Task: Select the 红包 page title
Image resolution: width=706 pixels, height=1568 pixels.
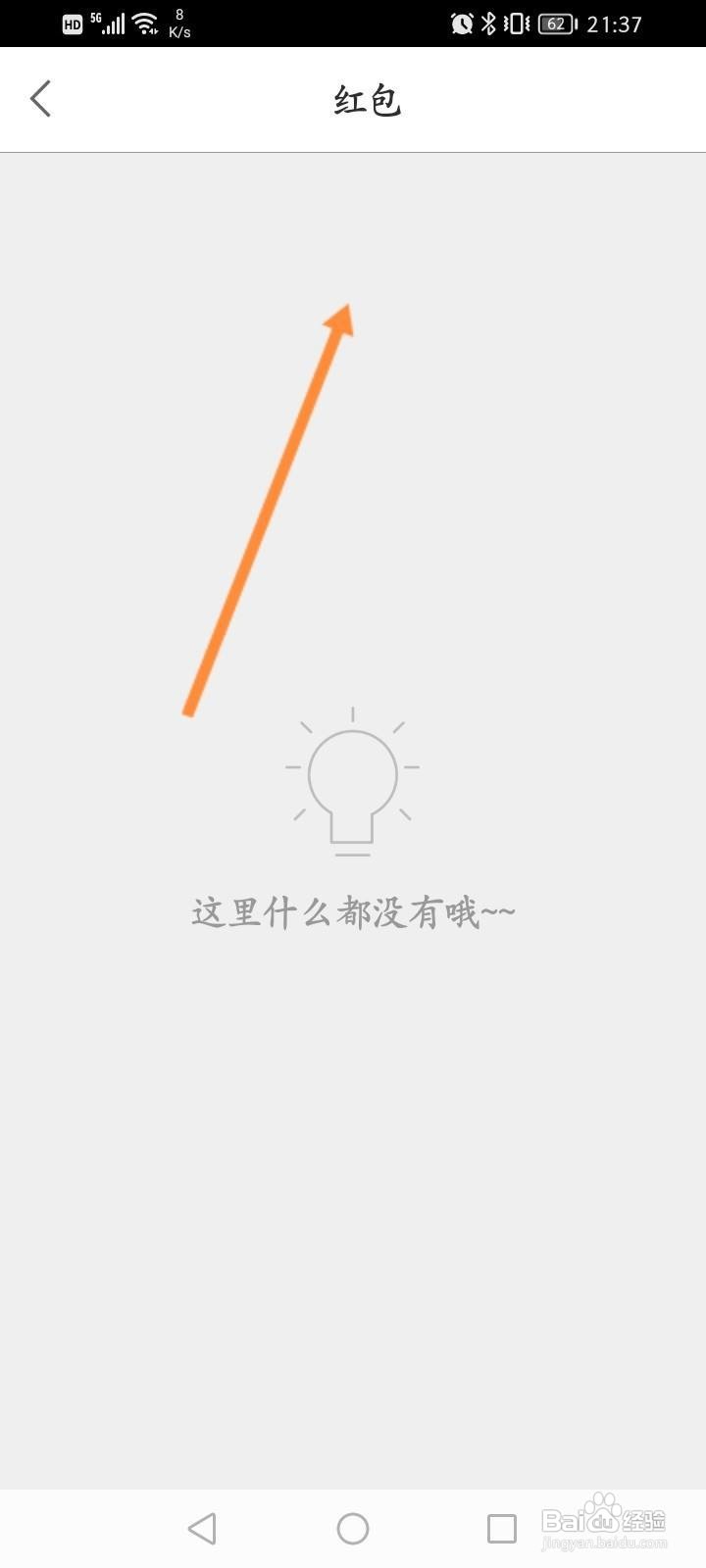Action: click(x=365, y=98)
